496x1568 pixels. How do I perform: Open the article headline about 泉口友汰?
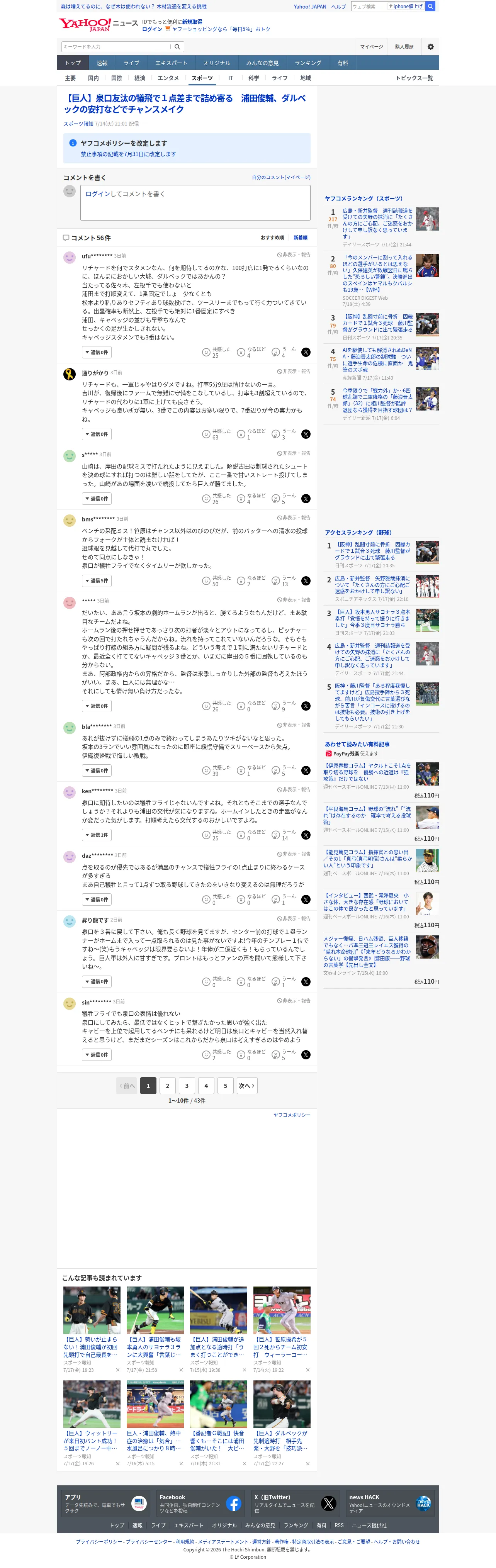[x=184, y=104]
